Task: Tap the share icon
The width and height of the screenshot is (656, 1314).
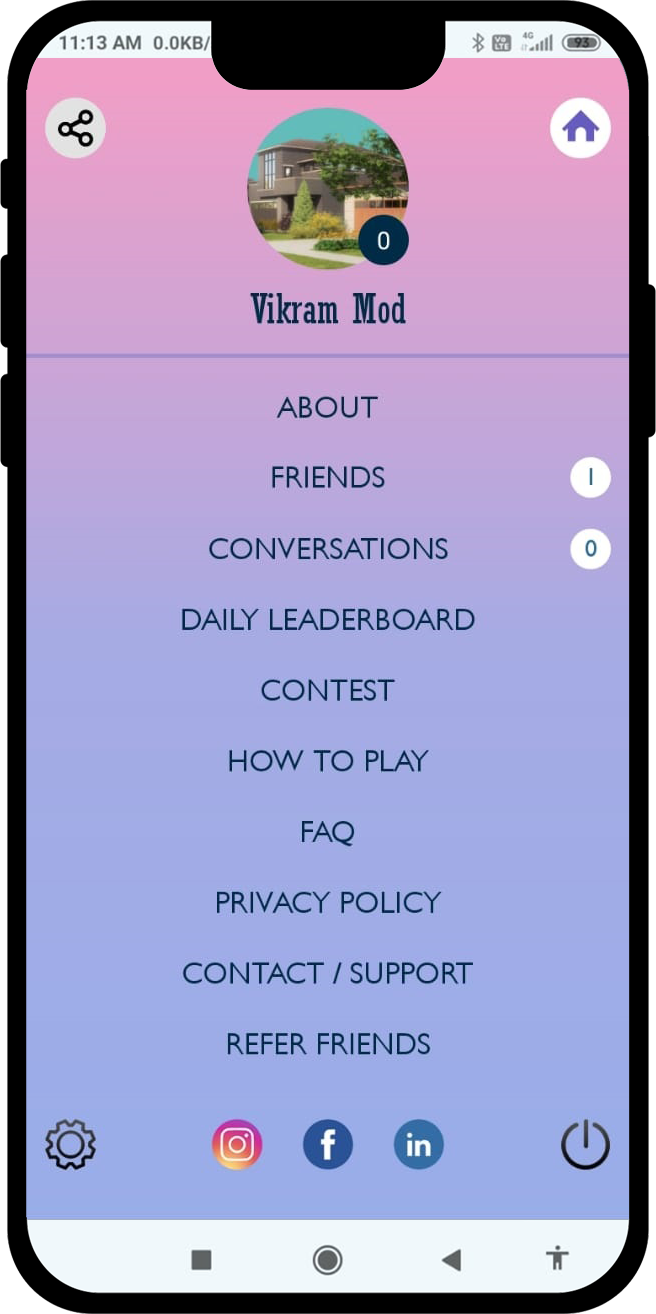Action: pos(75,129)
